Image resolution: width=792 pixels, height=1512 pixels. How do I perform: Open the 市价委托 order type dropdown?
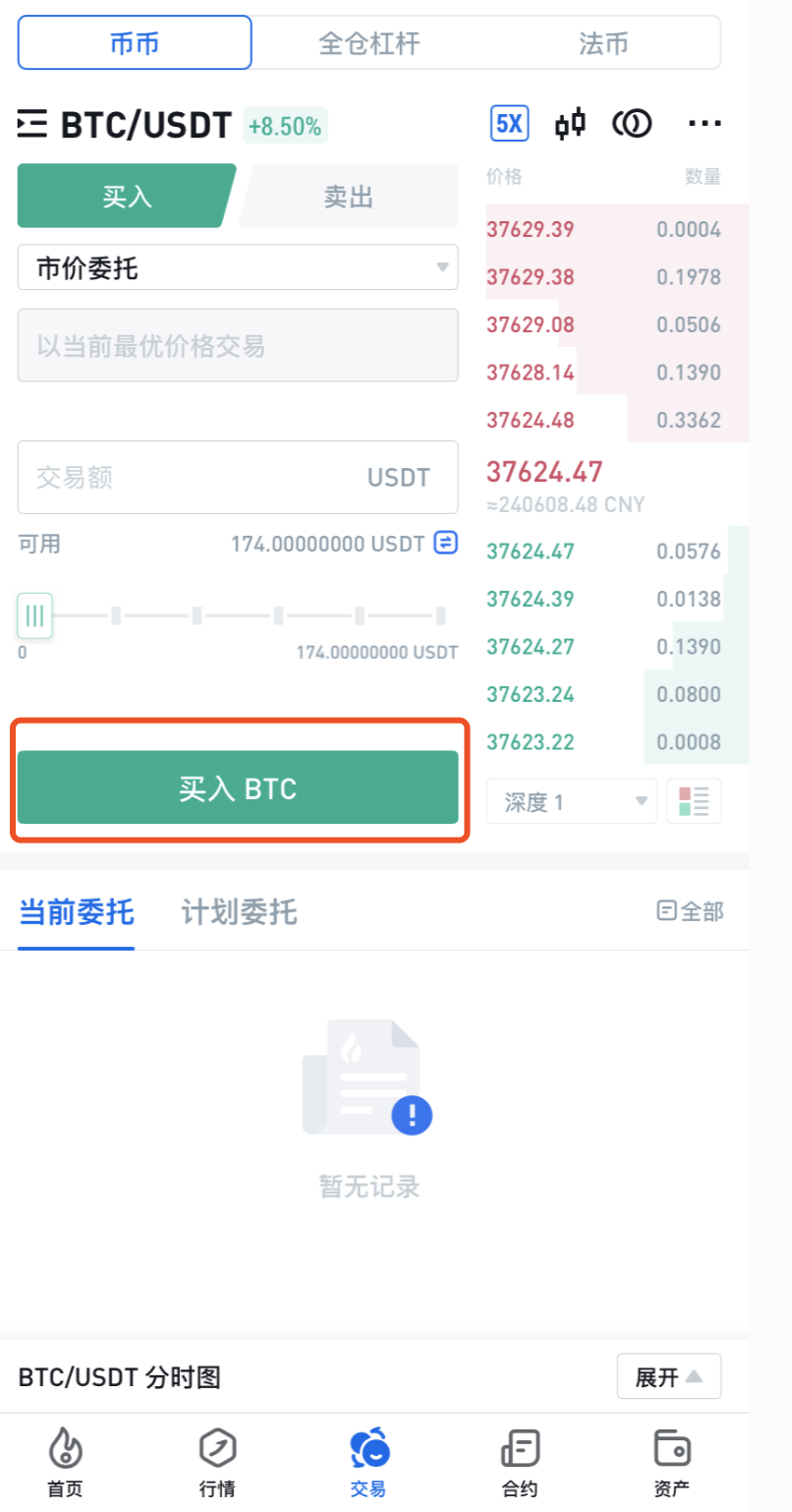(x=238, y=267)
